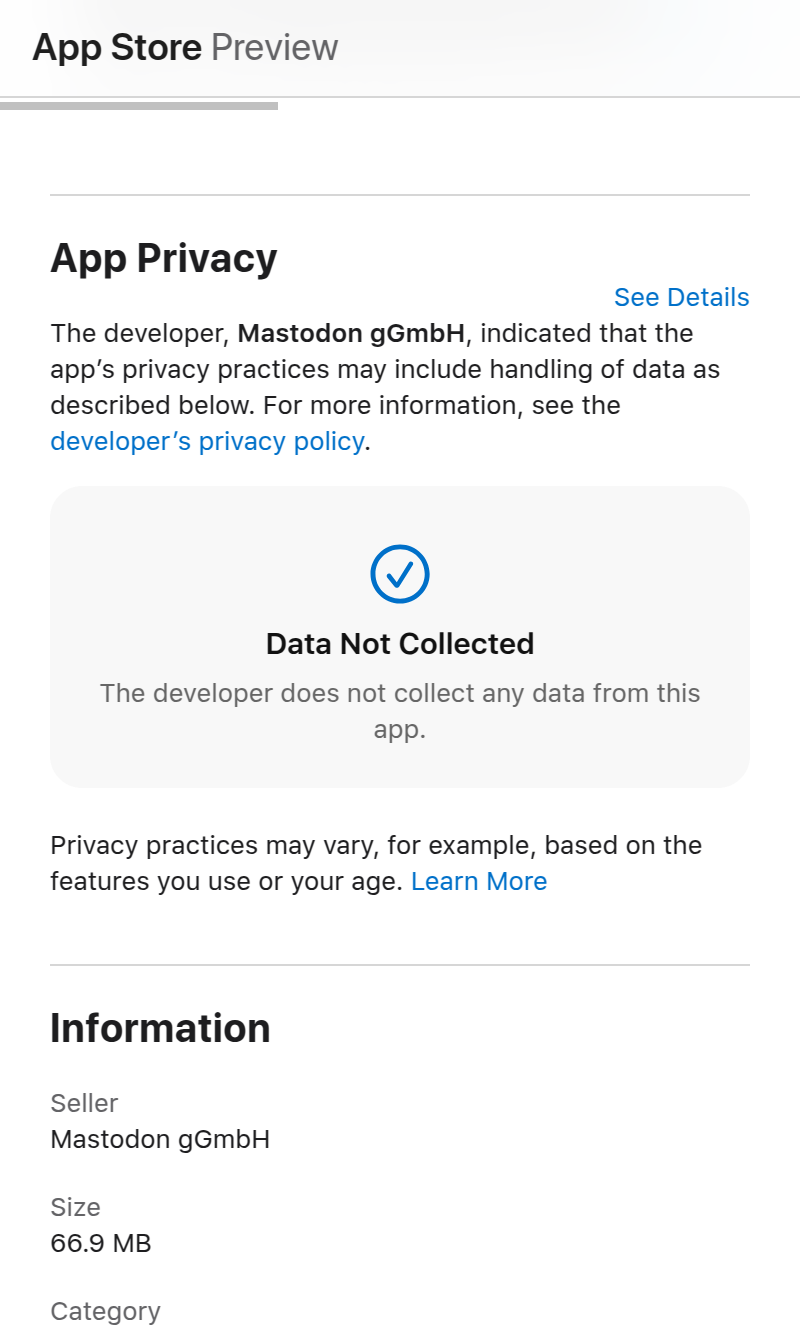This screenshot has width=800, height=1326.
Task: Open See Details for App Privacy
Action: coord(681,297)
